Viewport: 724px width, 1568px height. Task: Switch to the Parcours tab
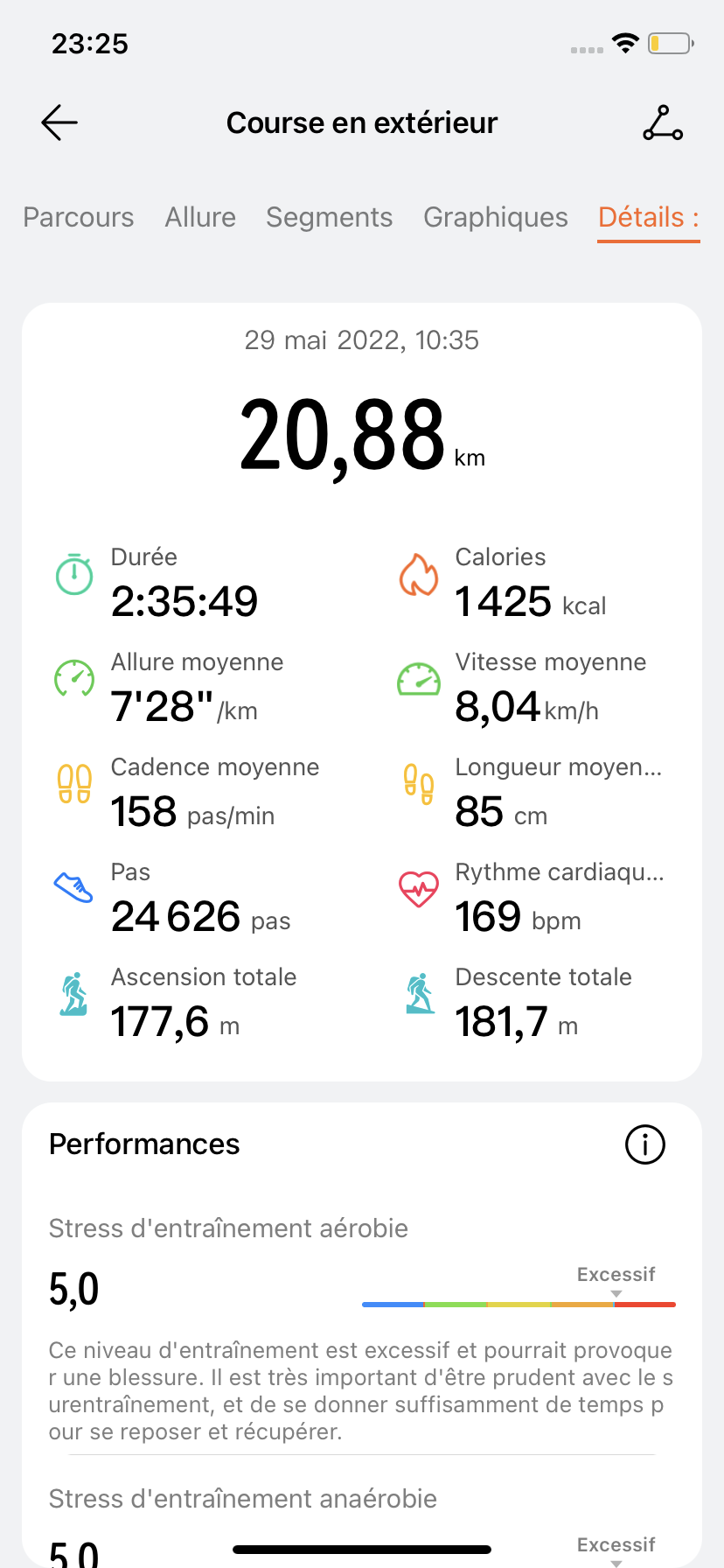click(79, 217)
